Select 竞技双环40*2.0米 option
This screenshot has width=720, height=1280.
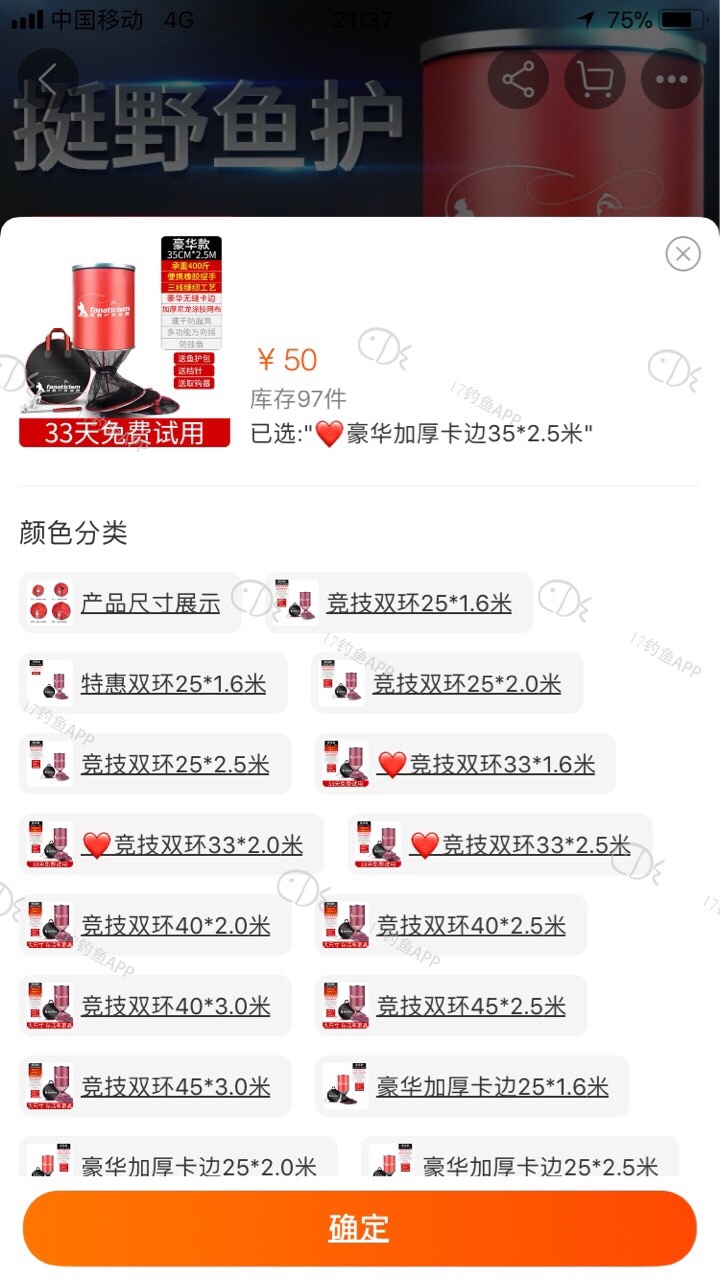(156, 926)
